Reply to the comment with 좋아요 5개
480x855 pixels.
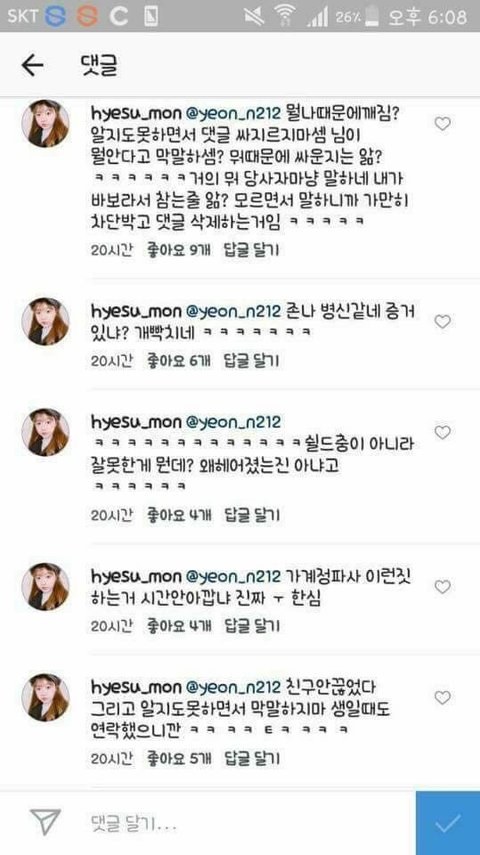251,758
